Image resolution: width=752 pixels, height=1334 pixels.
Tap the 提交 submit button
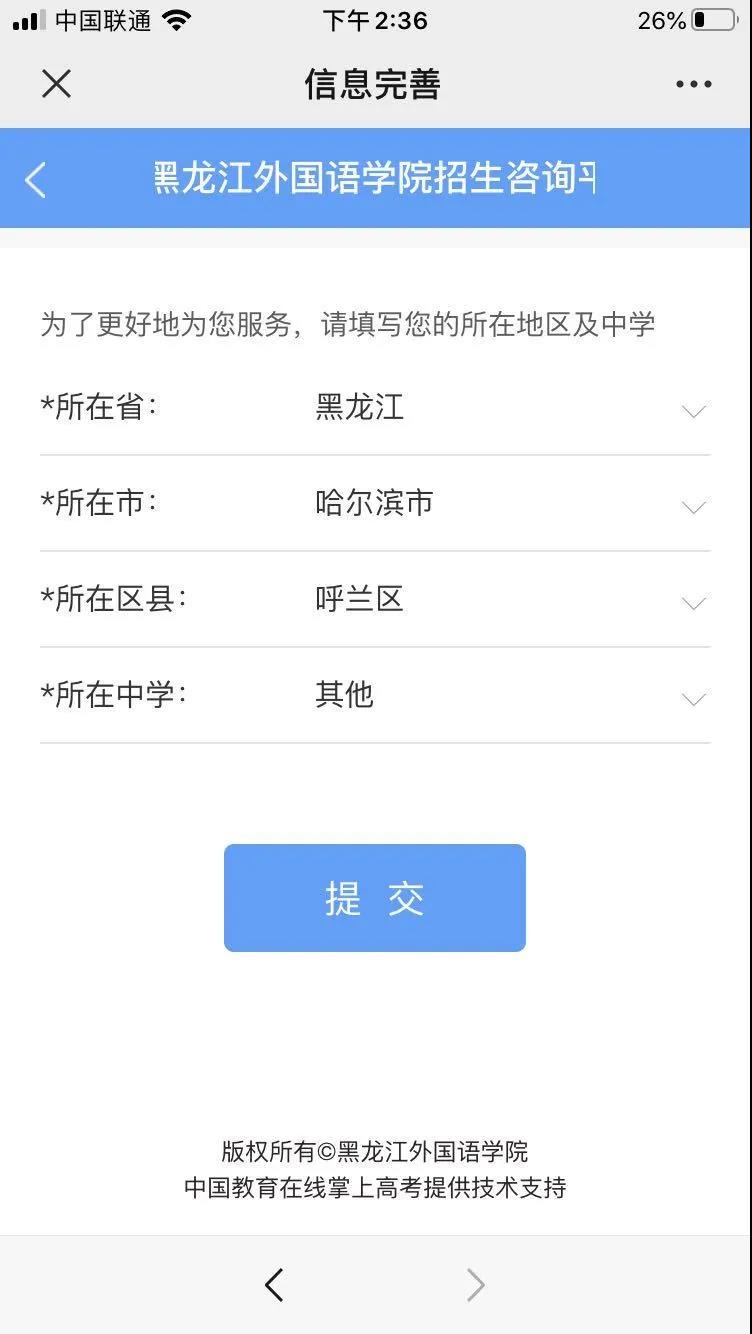click(375, 898)
